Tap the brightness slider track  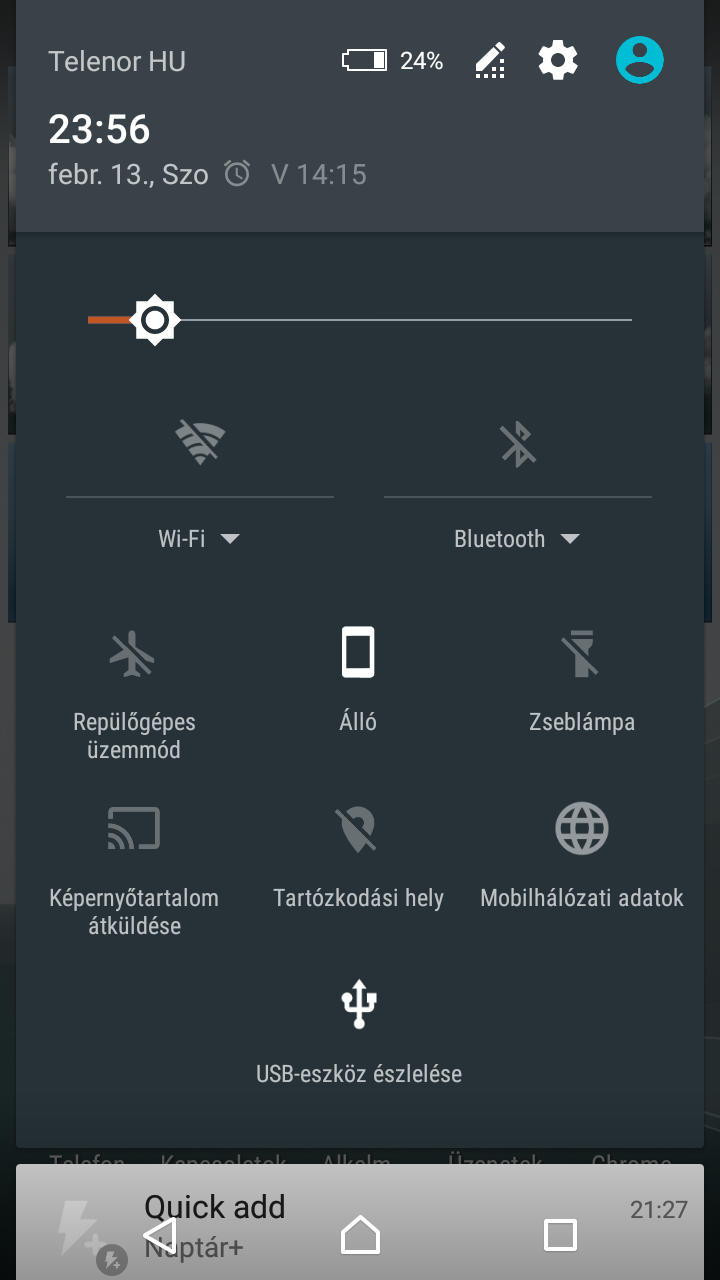tap(360, 320)
